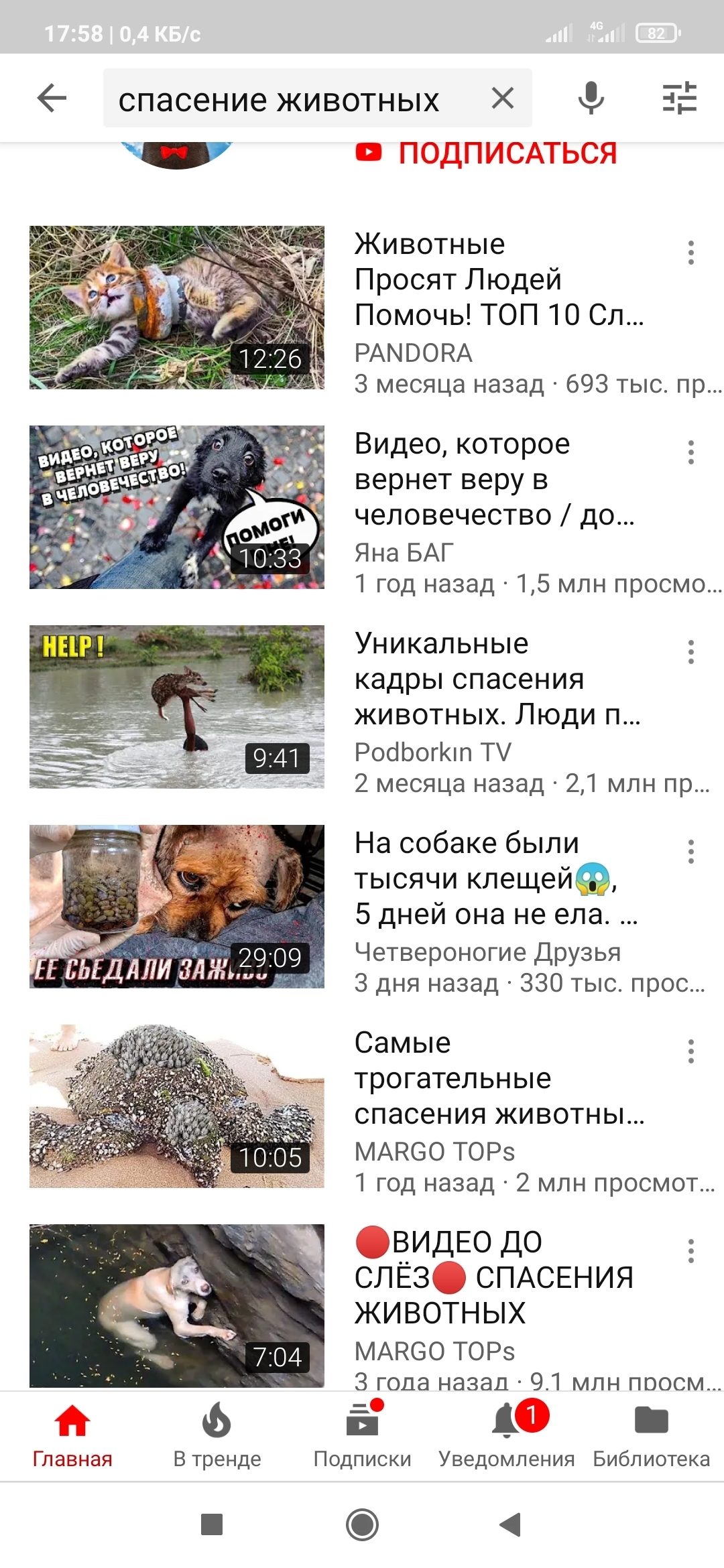The width and height of the screenshot is (724, 1568).
Task: Play Яна БАГ's 'Видео, которое вернет веру' video
Action: coord(176,507)
